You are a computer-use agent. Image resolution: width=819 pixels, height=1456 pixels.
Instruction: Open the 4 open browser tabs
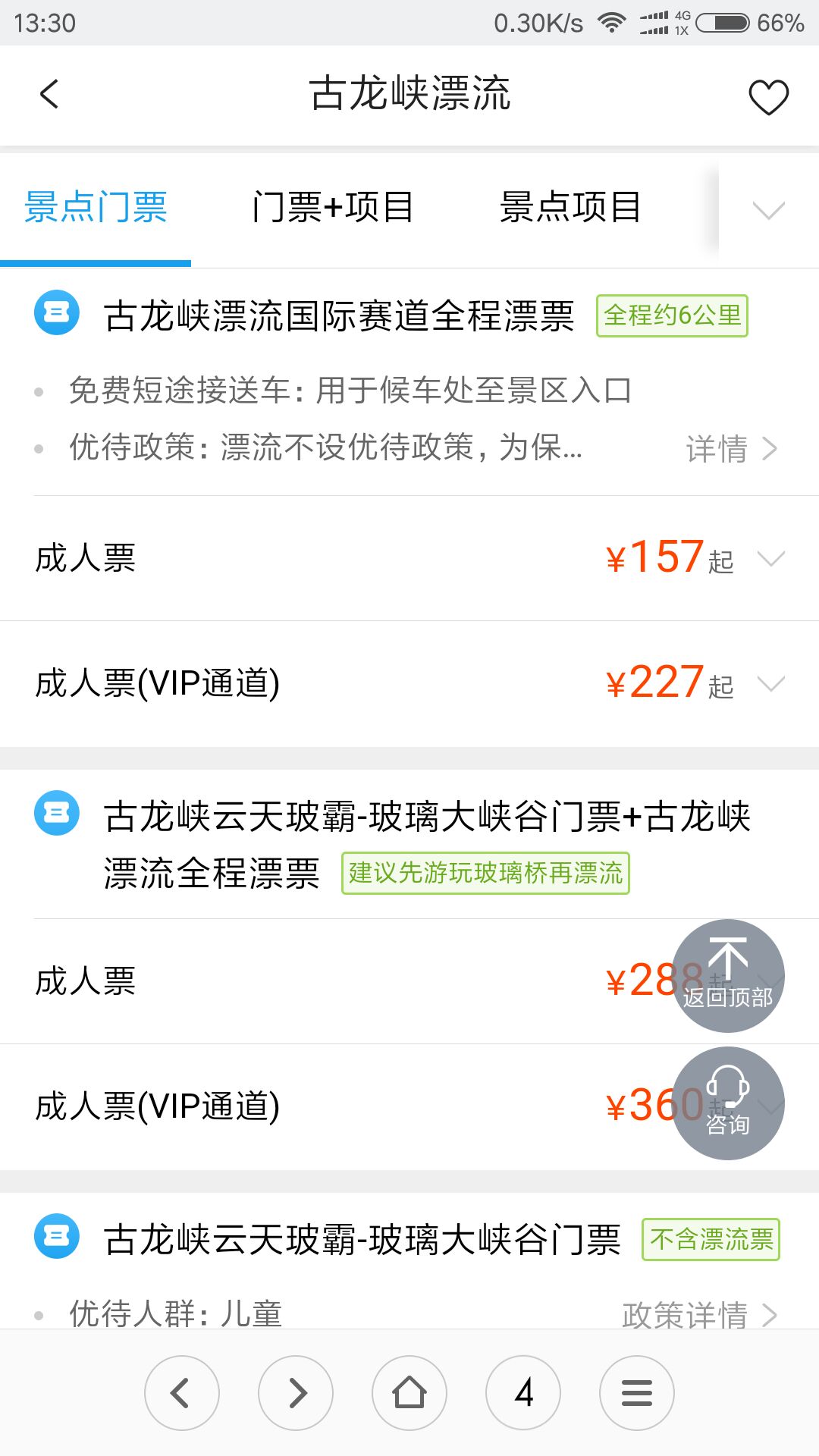click(x=523, y=1393)
